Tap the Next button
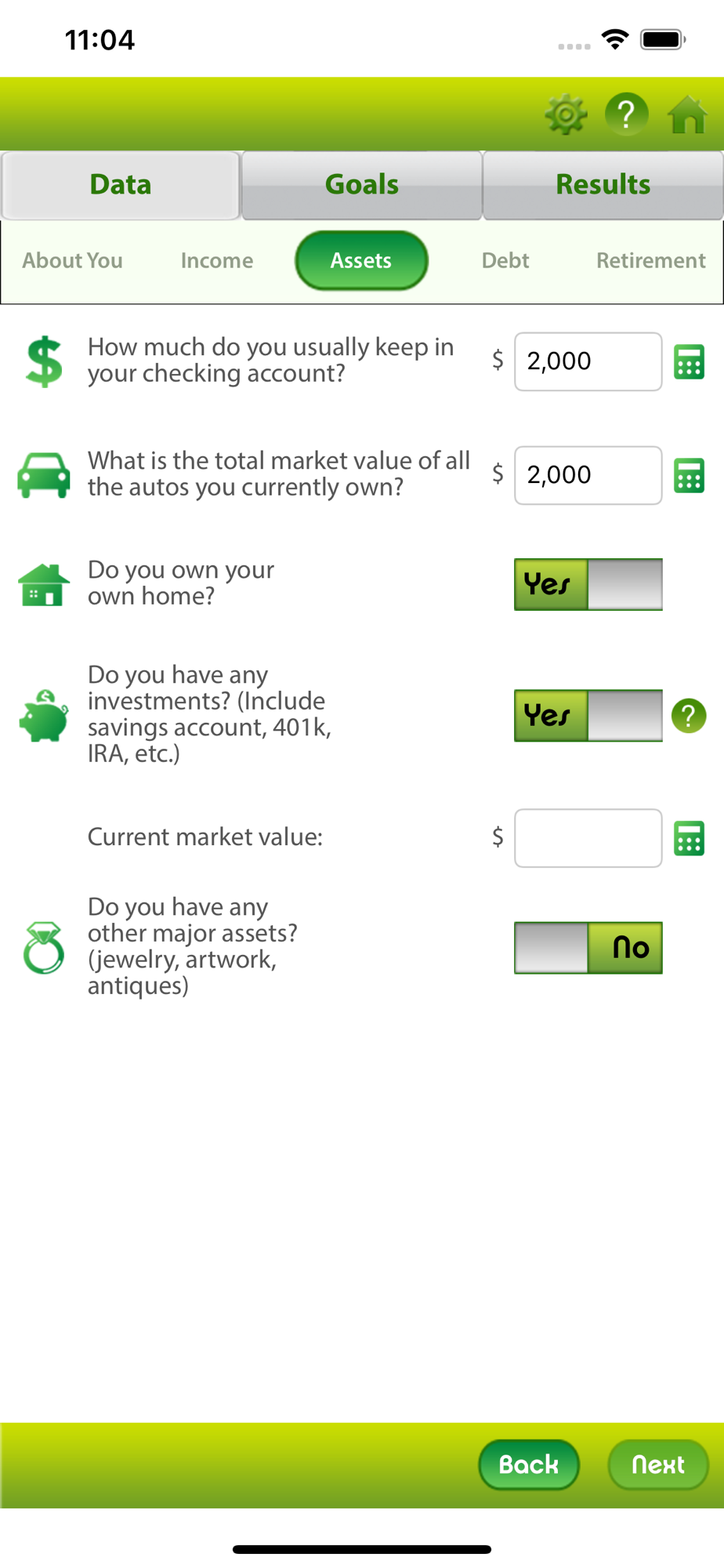Screen dimensions: 724x1568 658,1465
